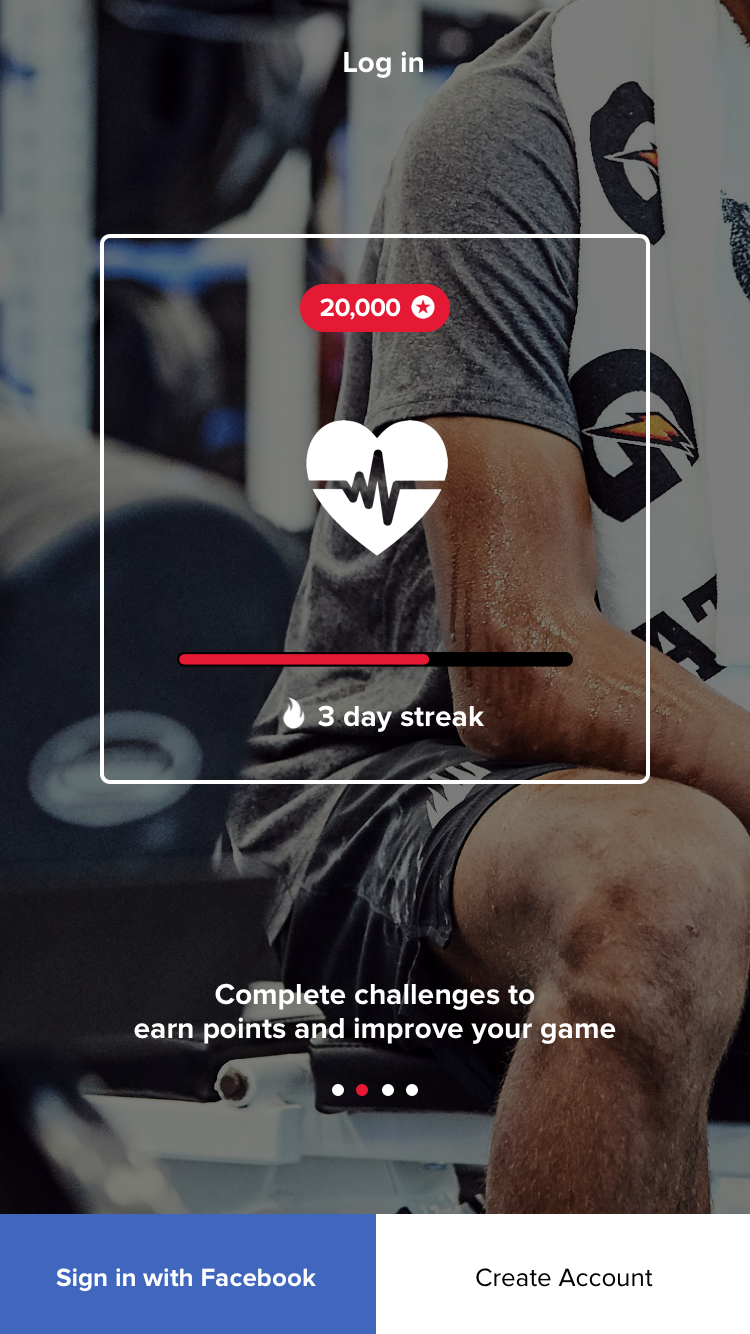Image resolution: width=750 pixels, height=1334 pixels.
Task: Select the fourth onboarding page dot
Action: point(412,1090)
